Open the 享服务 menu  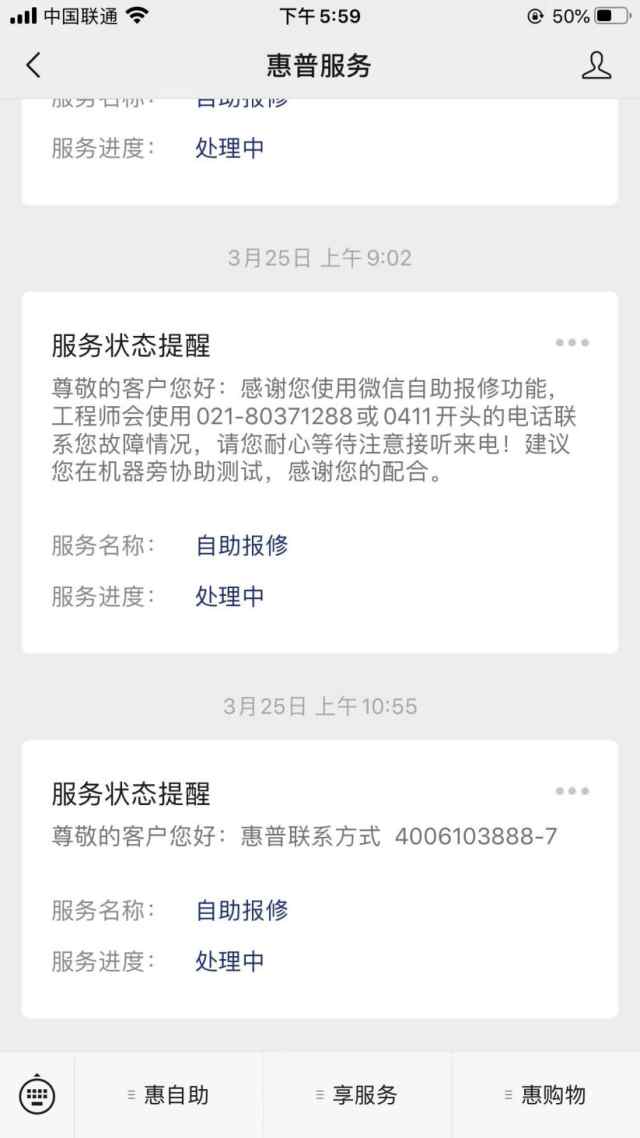[x=357, y=1095]
